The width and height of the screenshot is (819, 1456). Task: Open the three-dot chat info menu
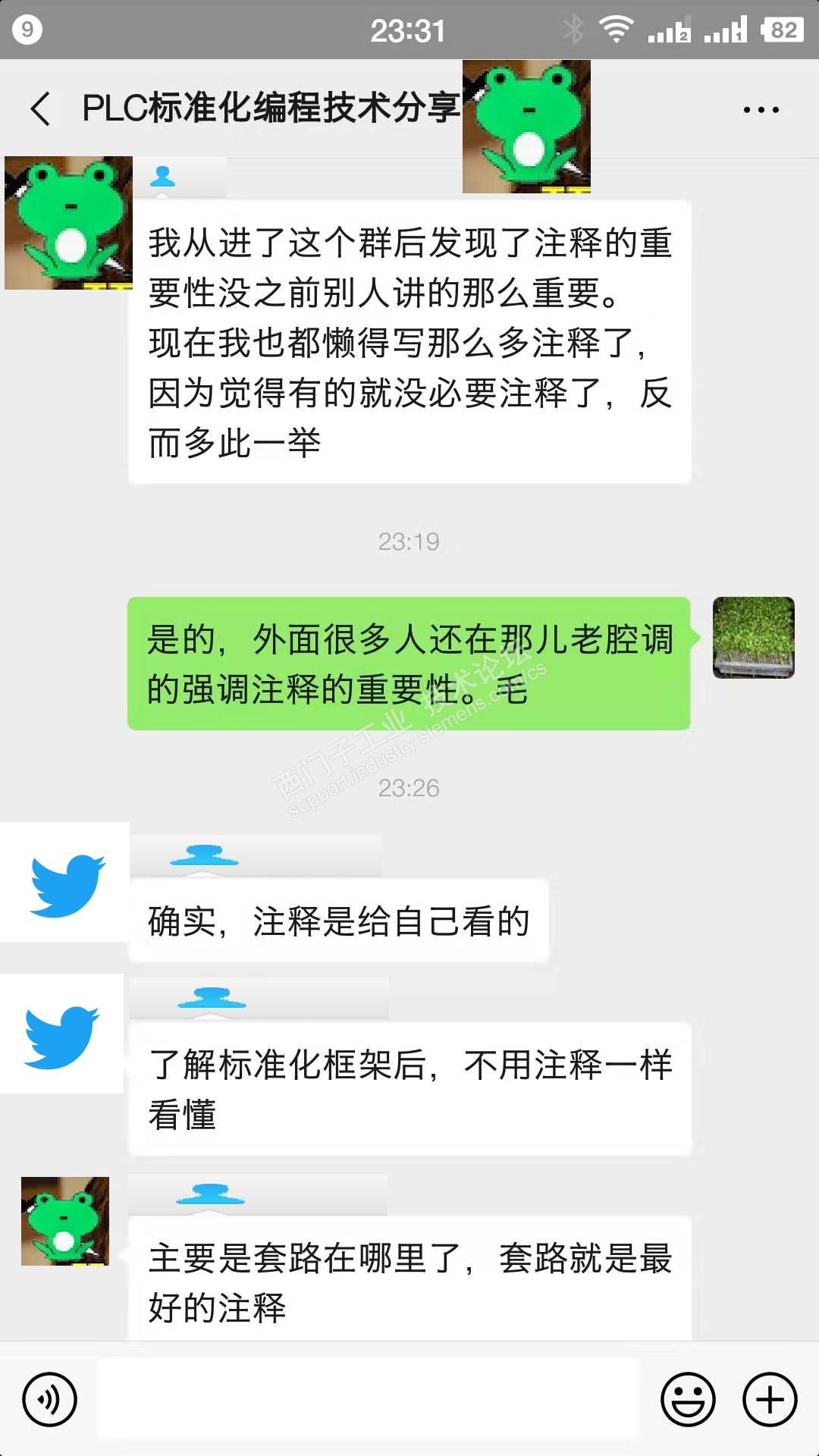coord(761,110)
